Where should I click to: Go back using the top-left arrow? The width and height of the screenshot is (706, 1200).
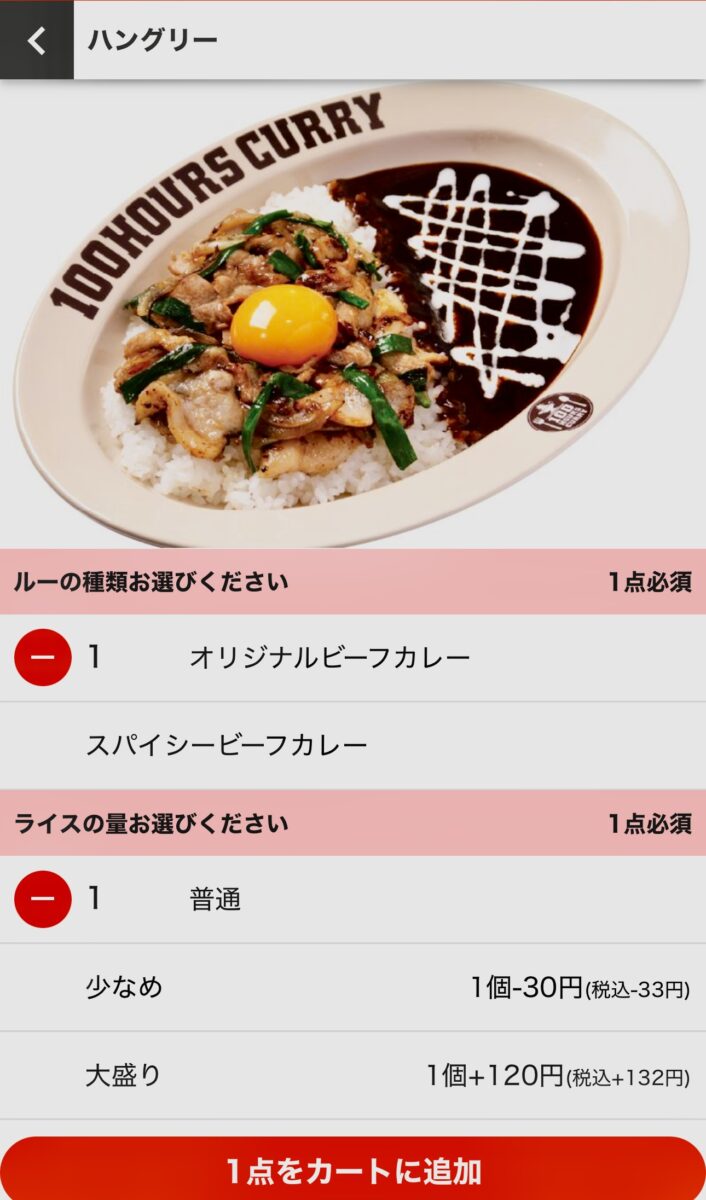[x=36, y=40]
